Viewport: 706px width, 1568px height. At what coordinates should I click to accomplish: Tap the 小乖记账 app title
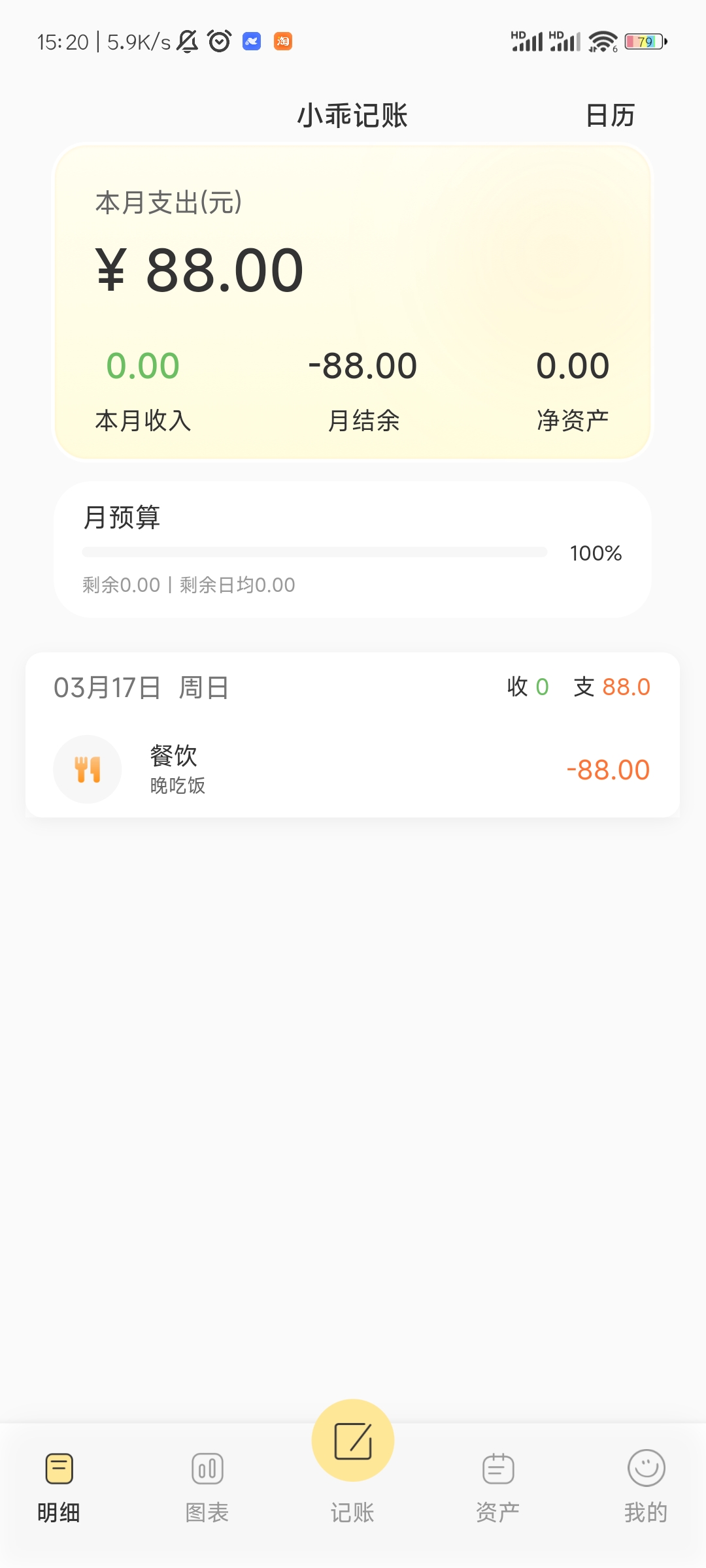352,115
